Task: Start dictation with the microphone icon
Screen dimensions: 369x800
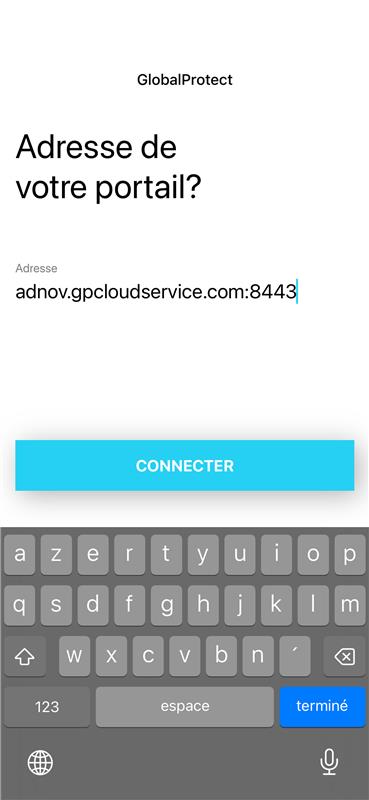Action: 329,763
